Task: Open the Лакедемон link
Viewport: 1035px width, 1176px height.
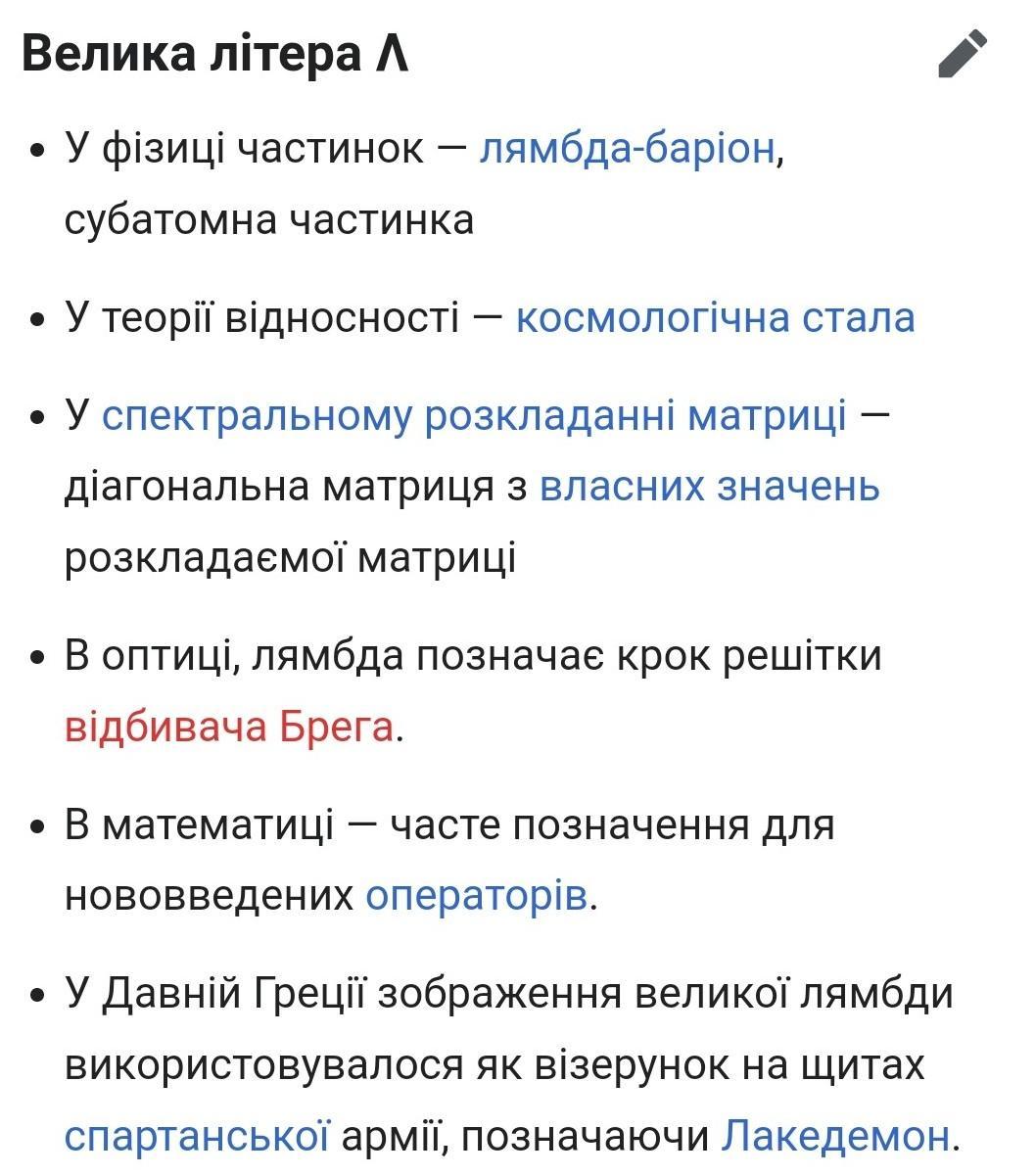Action: (835, 1136)
